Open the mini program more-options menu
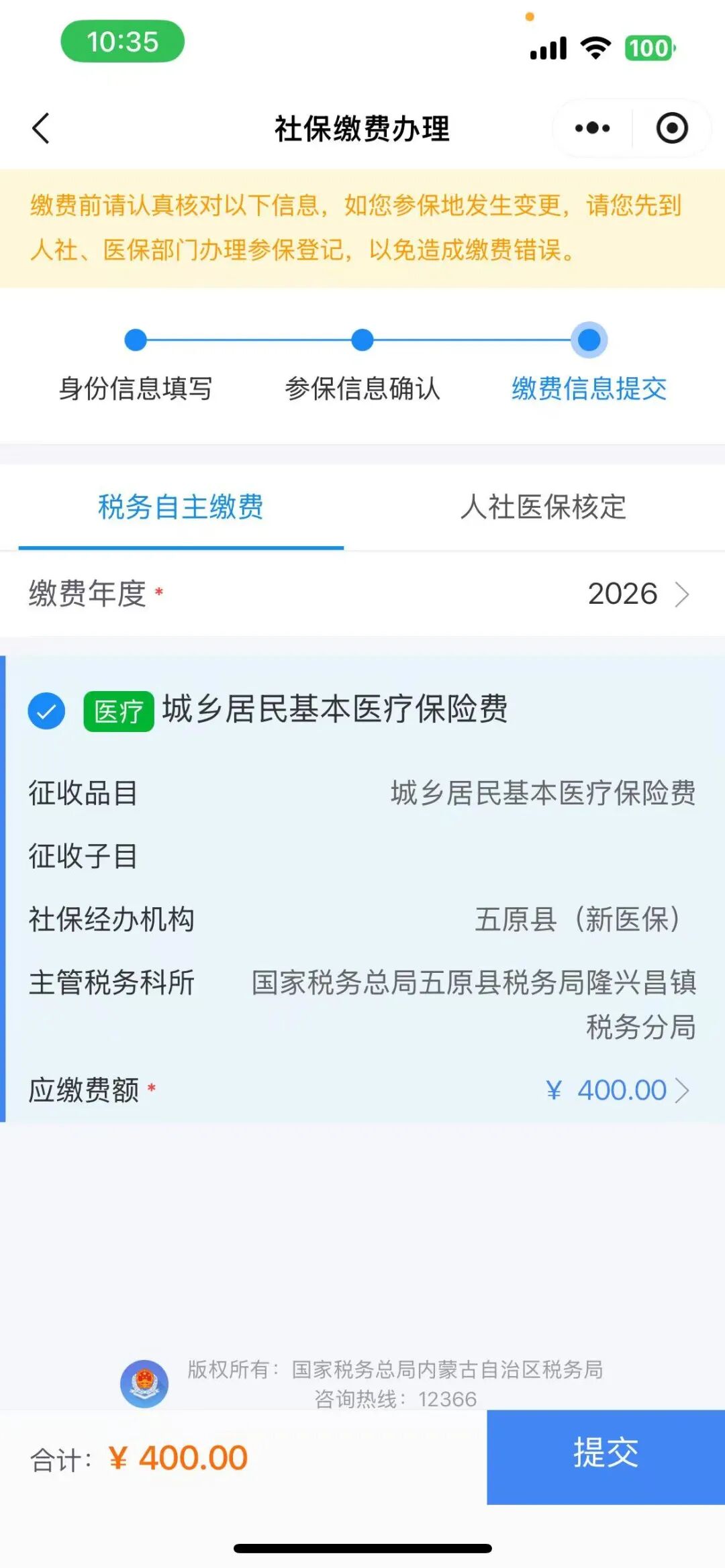 pyautogui.click(x=592, y=128)
